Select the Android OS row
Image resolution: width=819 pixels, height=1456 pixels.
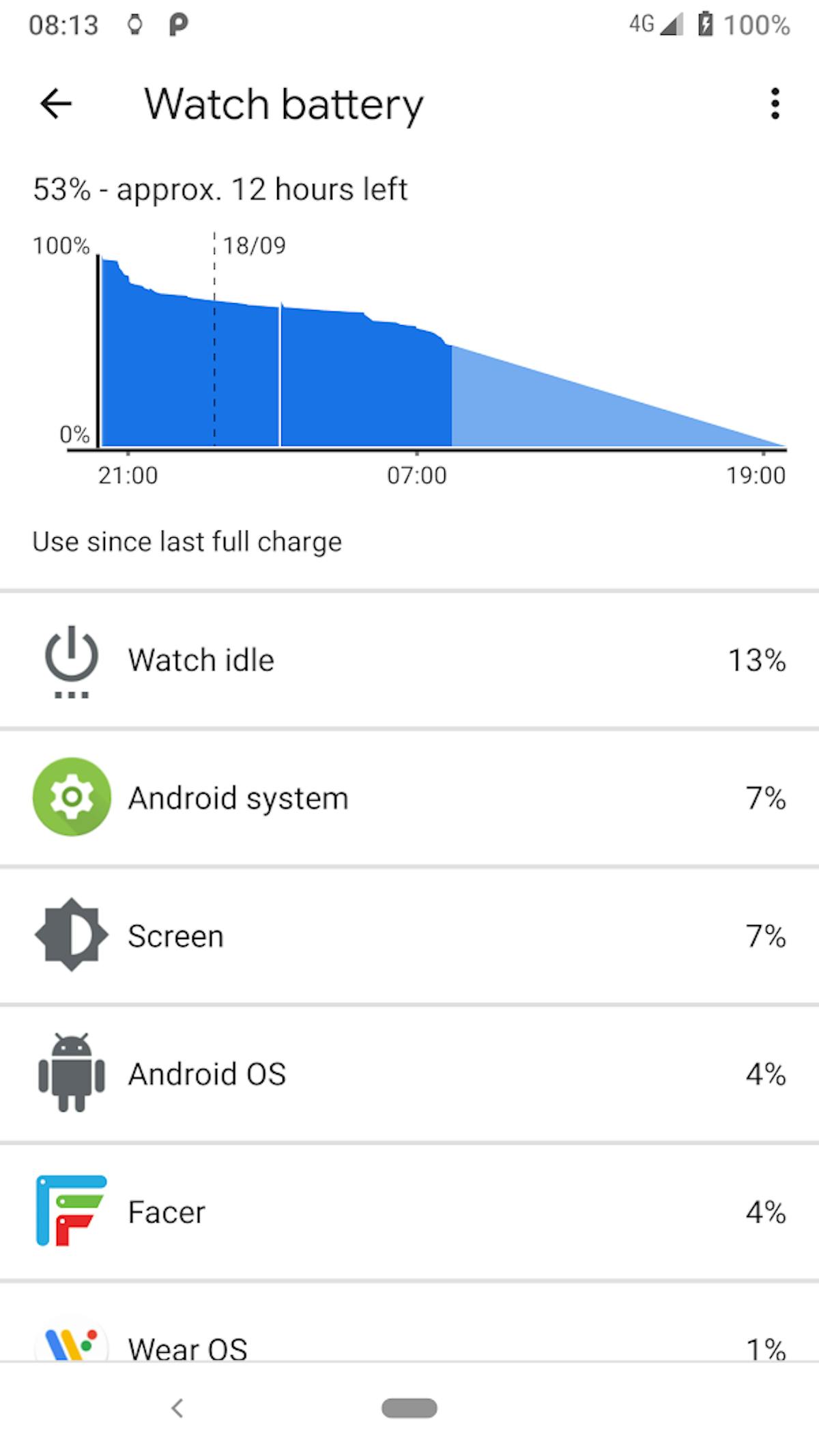pyautogui.click(x=409, y=1074)
